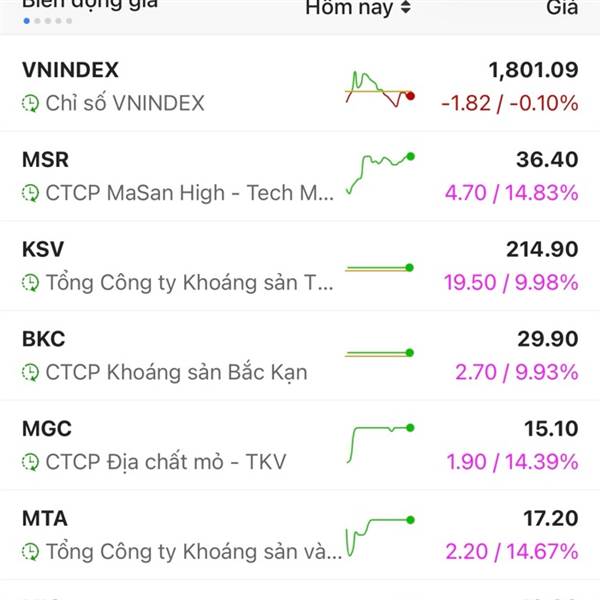600x600 pixels.
Task: Change the Hôm nay time range sorter
Action: coord(358,8)
